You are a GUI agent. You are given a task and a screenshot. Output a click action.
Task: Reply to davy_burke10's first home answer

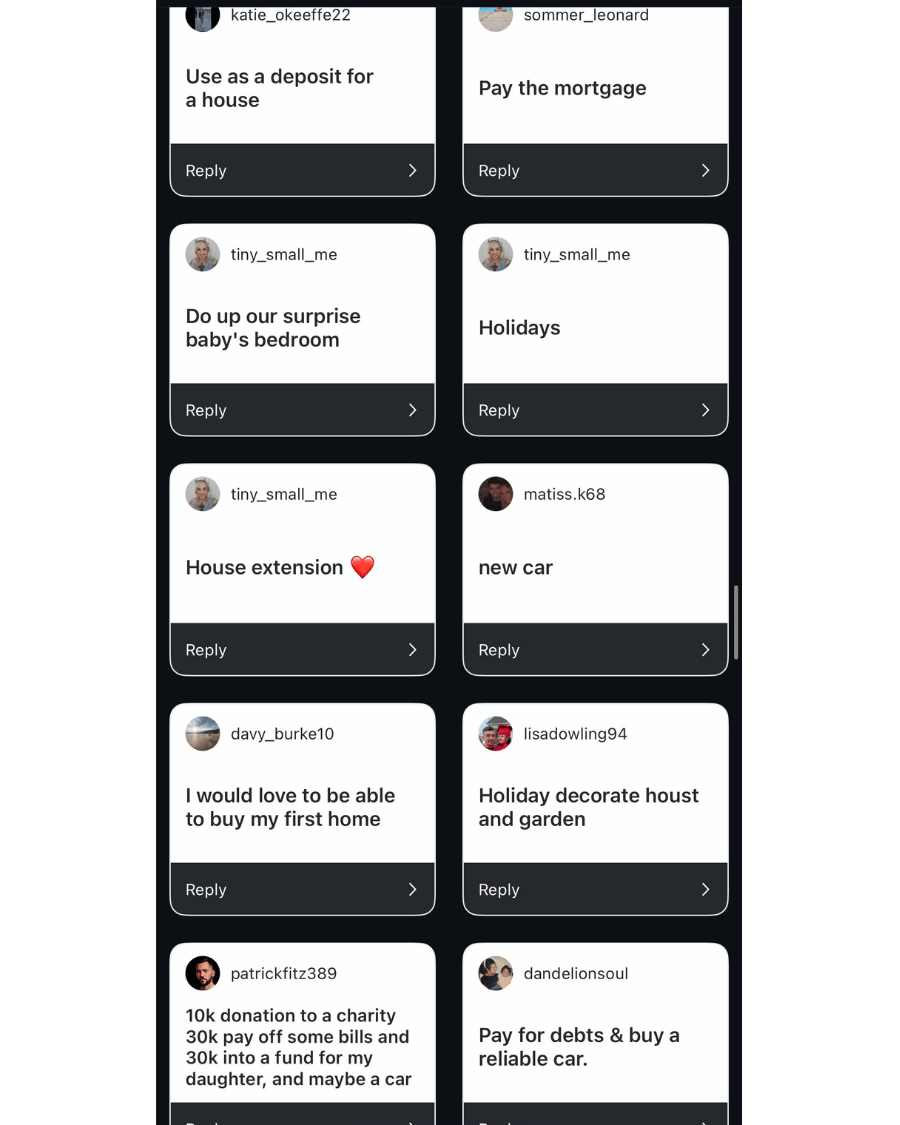tap(302, 889)
